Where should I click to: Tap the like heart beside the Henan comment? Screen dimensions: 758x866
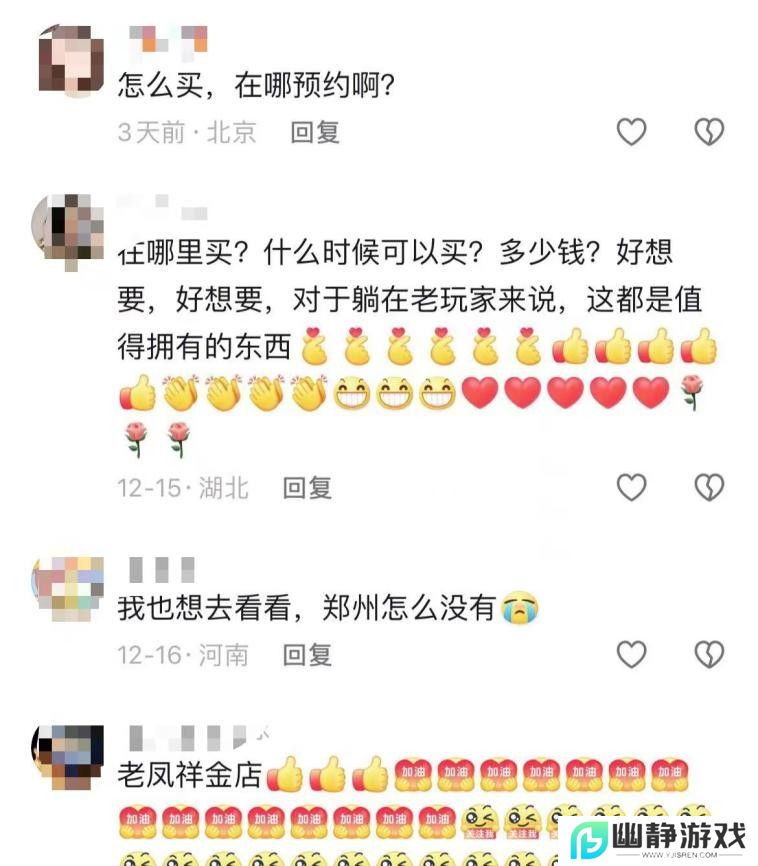point(632,655)
